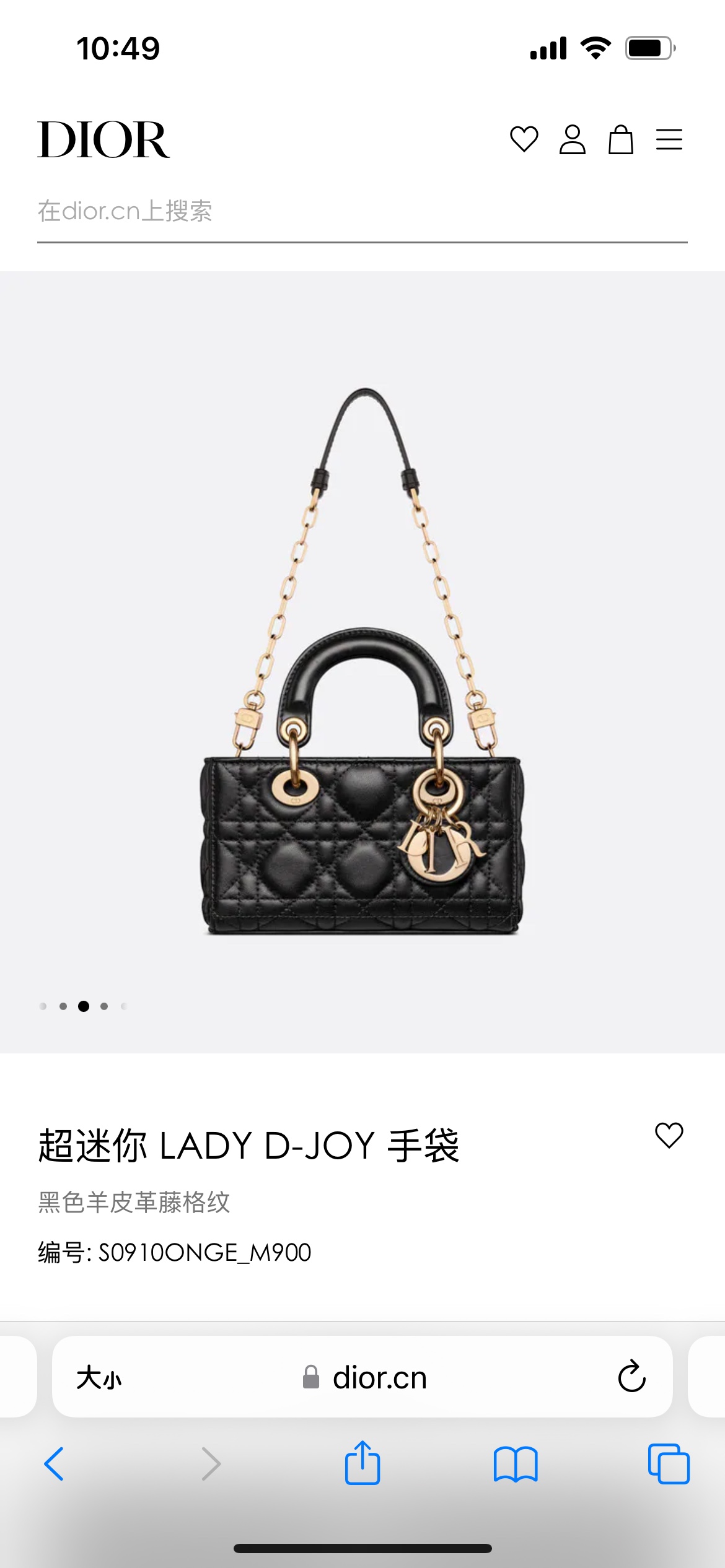Go back to the previous page

pos(54,1464)
